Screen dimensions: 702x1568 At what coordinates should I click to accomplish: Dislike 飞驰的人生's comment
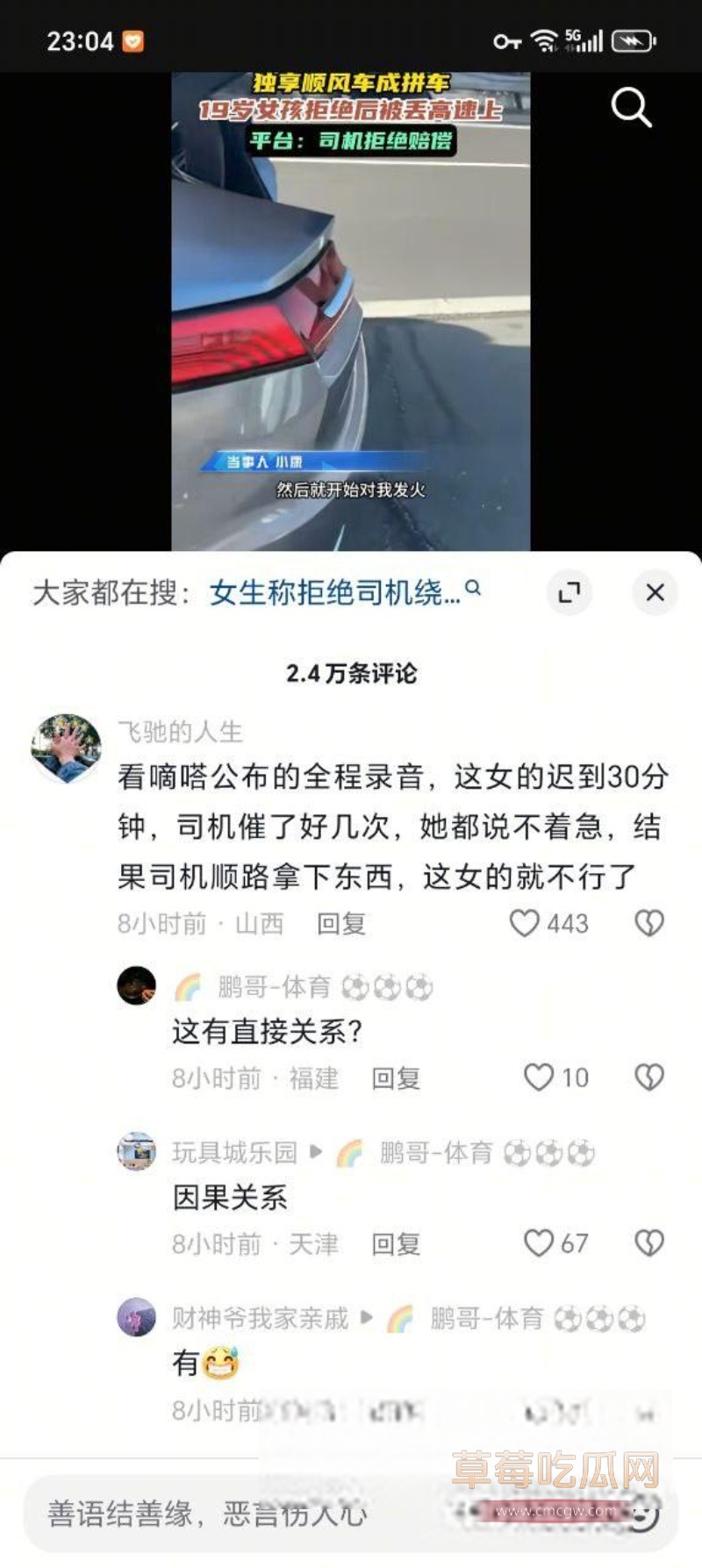(649, 923)
